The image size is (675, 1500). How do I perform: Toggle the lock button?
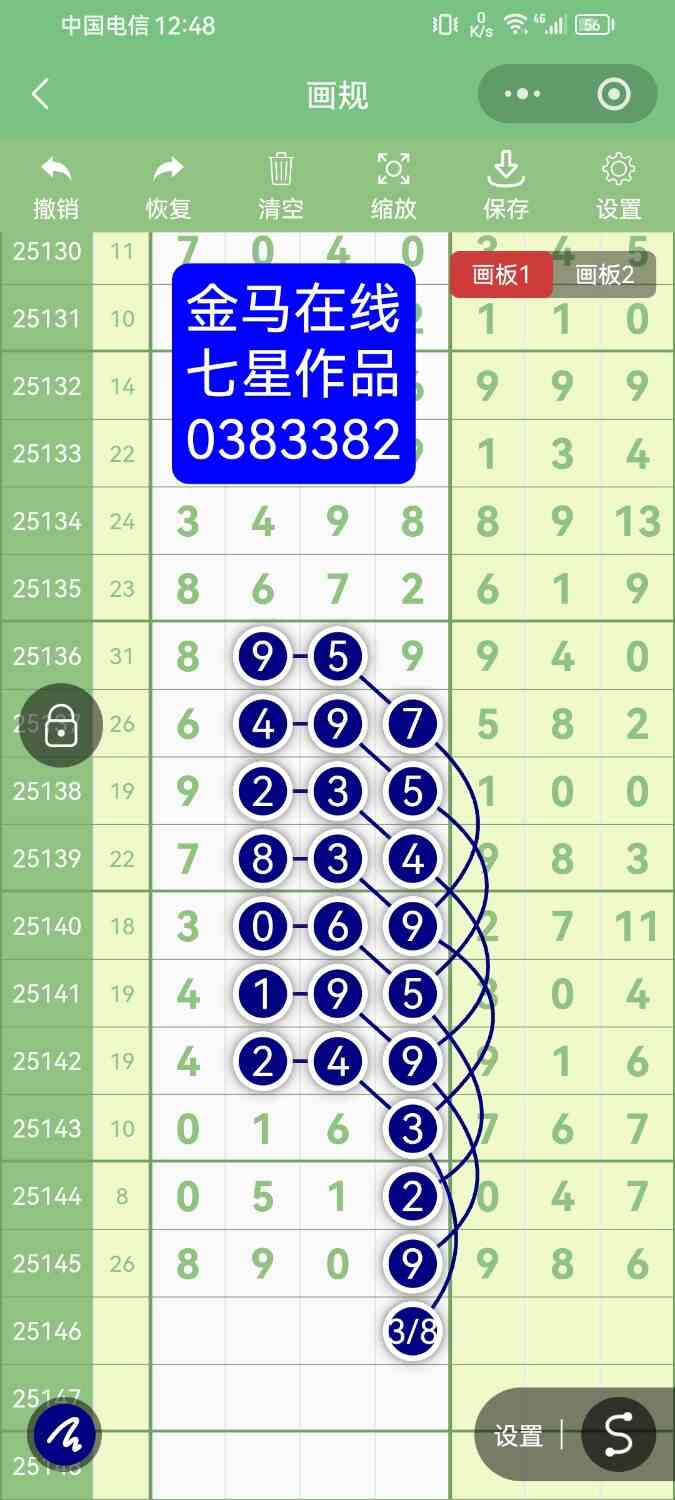point(61,726)
